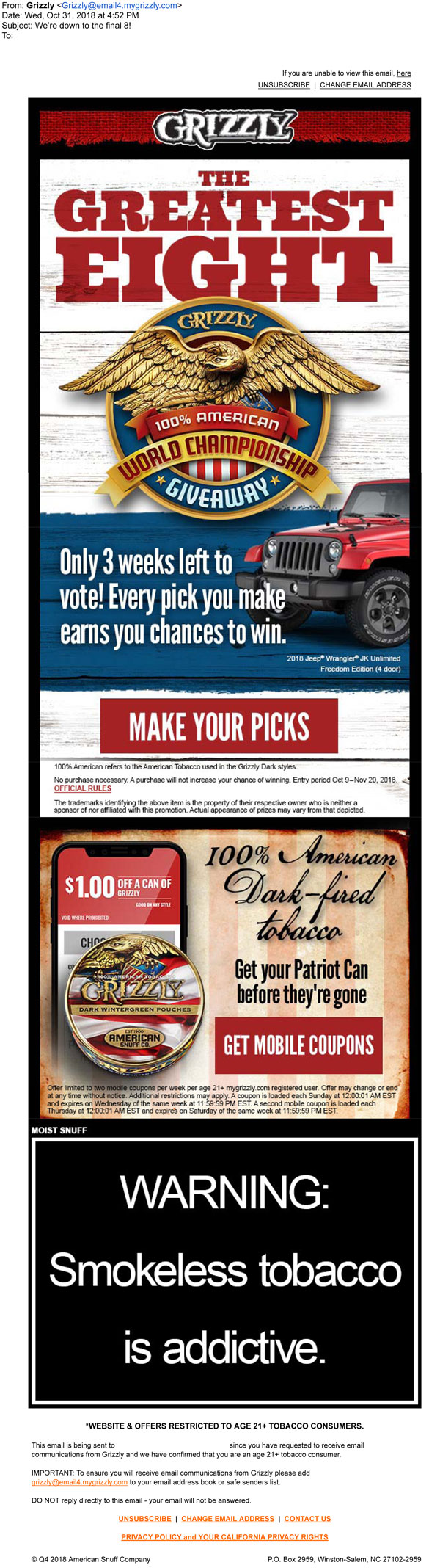
Task: Open the 'here' link to view email
Action: click(x=403, y=73)
